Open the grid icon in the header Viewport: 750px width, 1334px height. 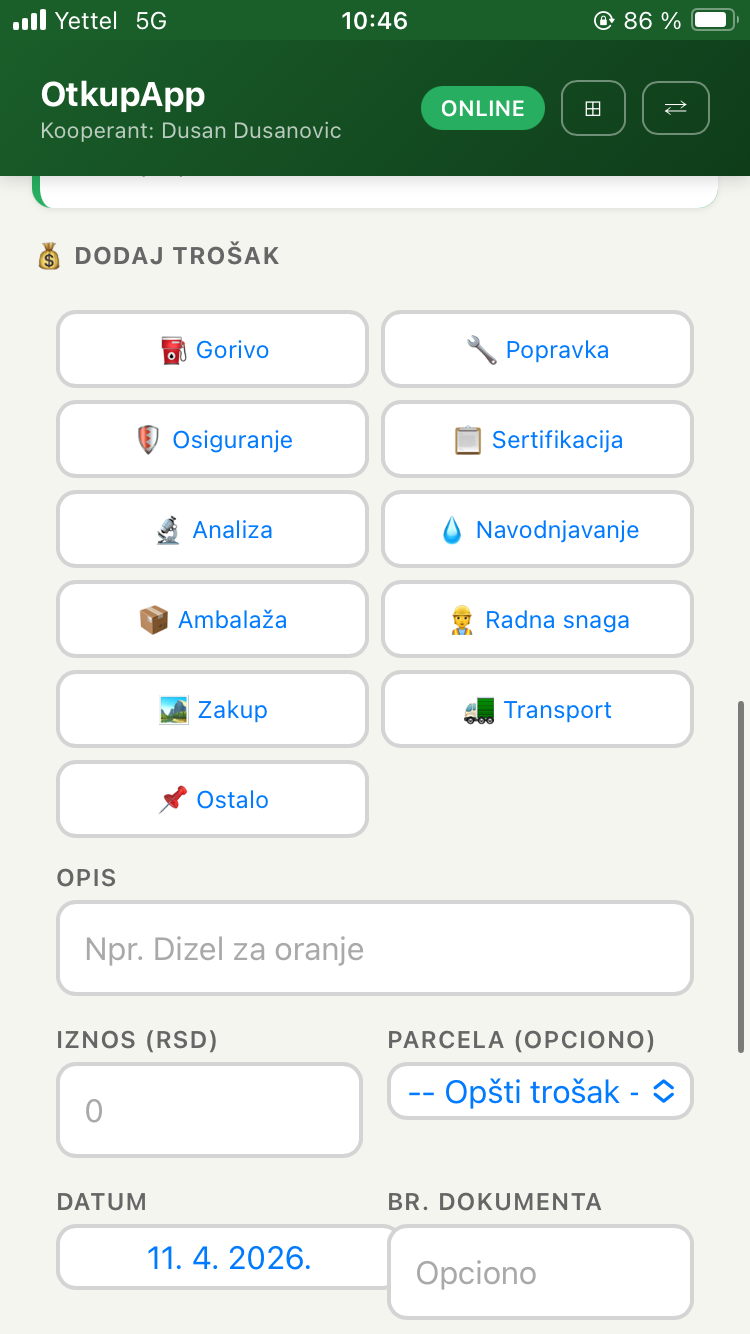tap(593, 108)
